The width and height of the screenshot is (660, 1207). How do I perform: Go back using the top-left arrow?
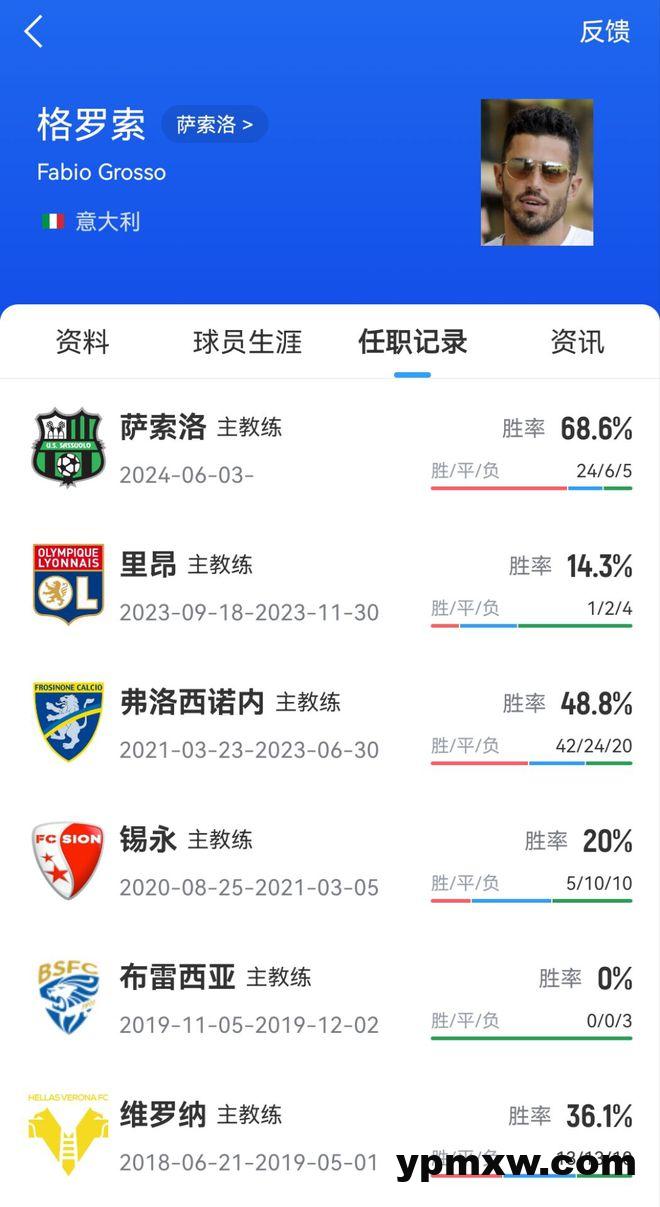coord(34,32)
